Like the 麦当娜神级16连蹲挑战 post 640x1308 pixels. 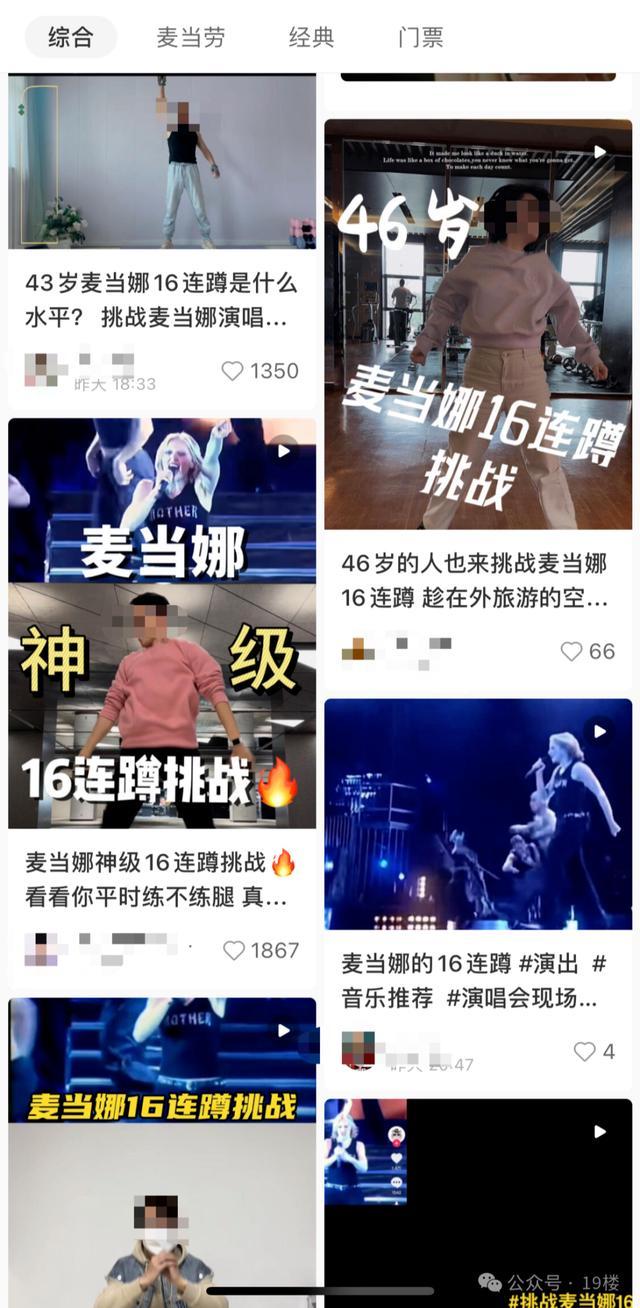click(x=234, y=950)
